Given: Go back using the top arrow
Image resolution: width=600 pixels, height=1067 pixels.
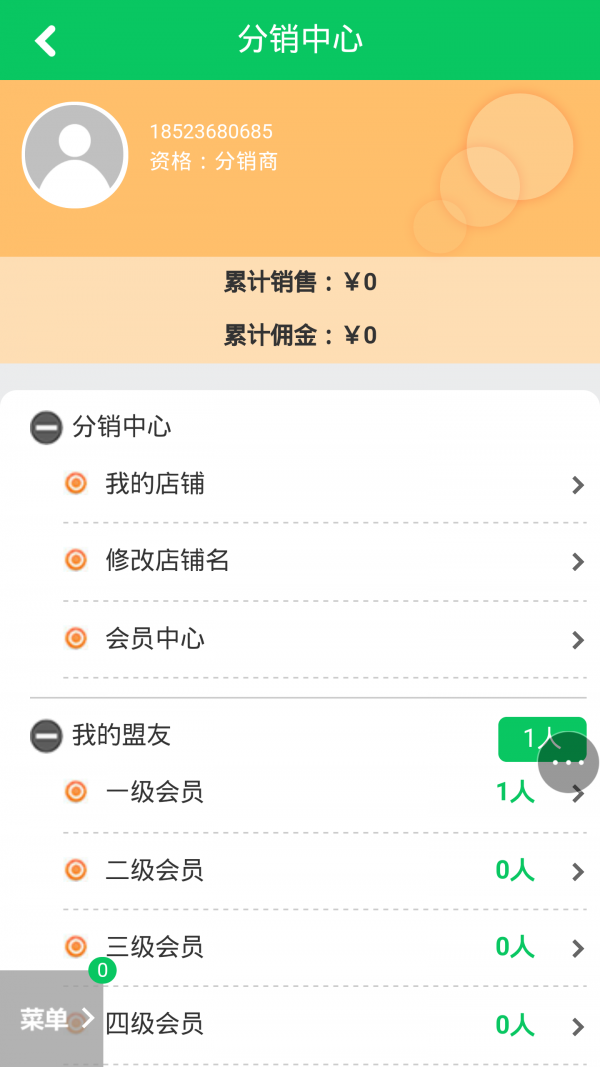Looking at the screenshot, I should [x=45, y=41].
